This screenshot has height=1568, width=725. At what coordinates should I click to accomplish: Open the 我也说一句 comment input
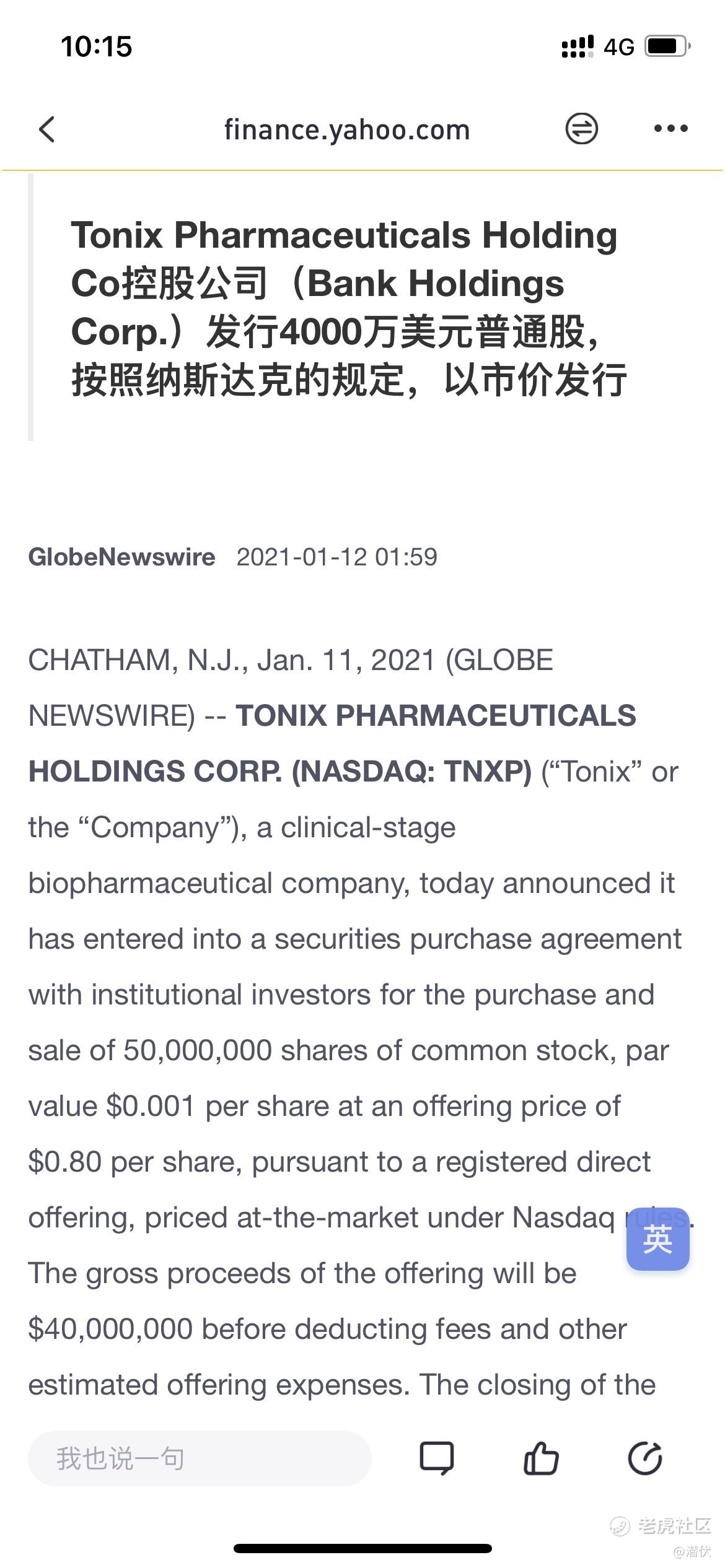200,1458
